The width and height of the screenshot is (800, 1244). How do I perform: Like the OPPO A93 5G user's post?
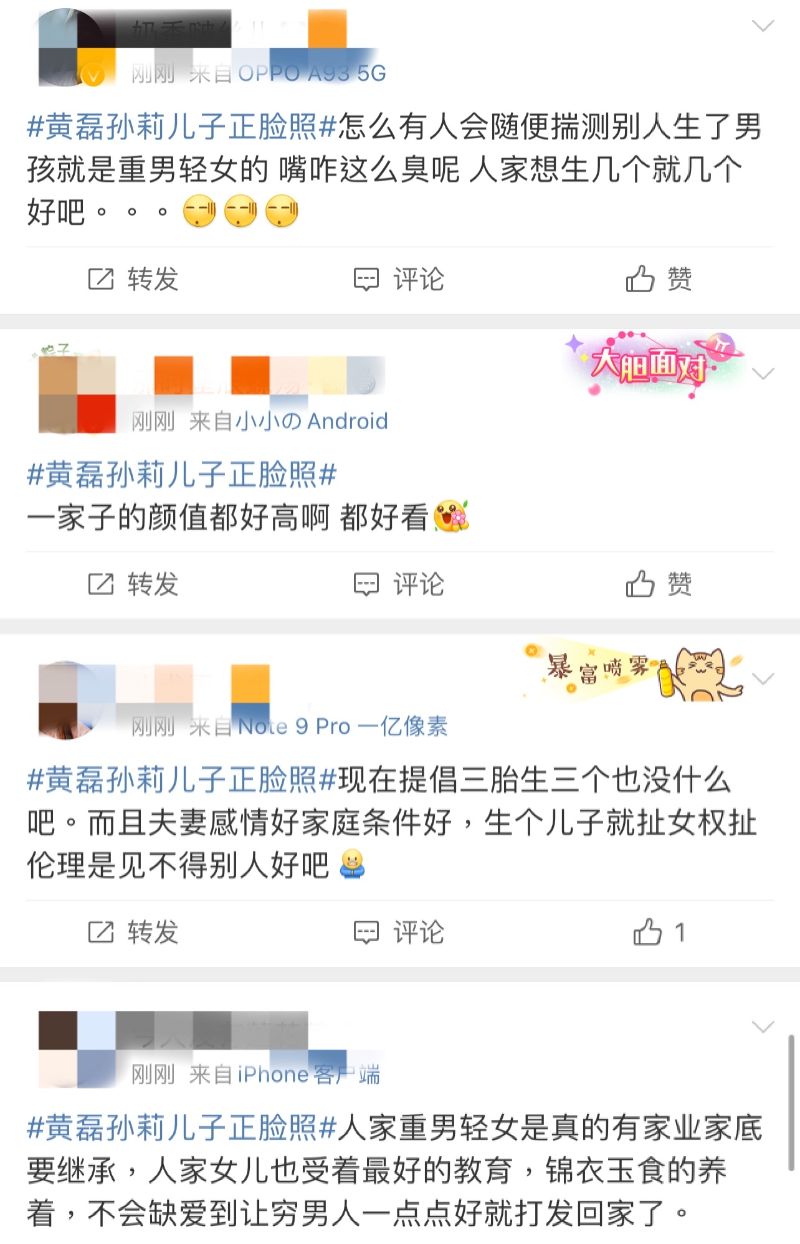pyautogui.click(x=659, y=279)
